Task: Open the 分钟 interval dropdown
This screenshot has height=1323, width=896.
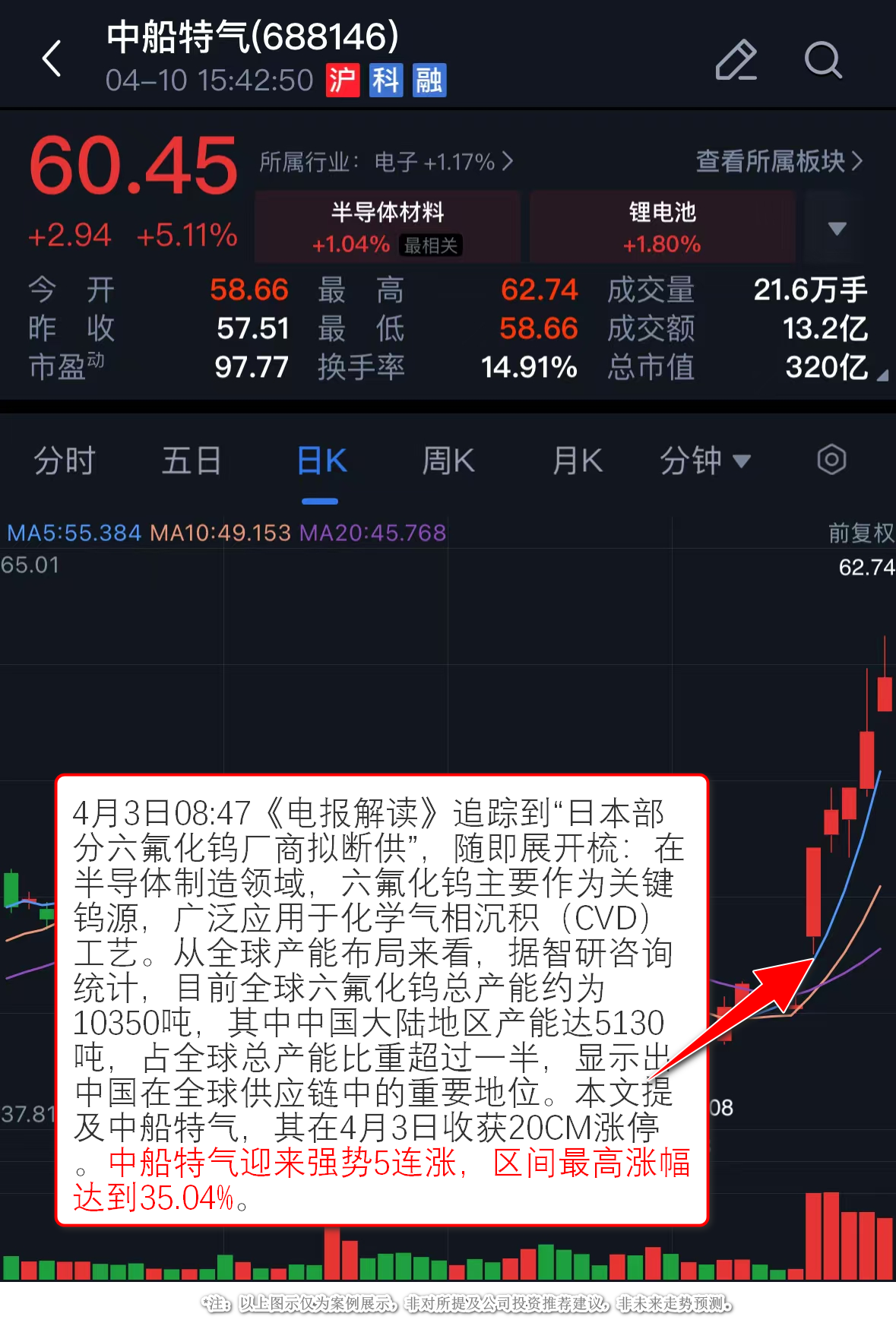Action: pyautogui.click(x=704, y=461)
